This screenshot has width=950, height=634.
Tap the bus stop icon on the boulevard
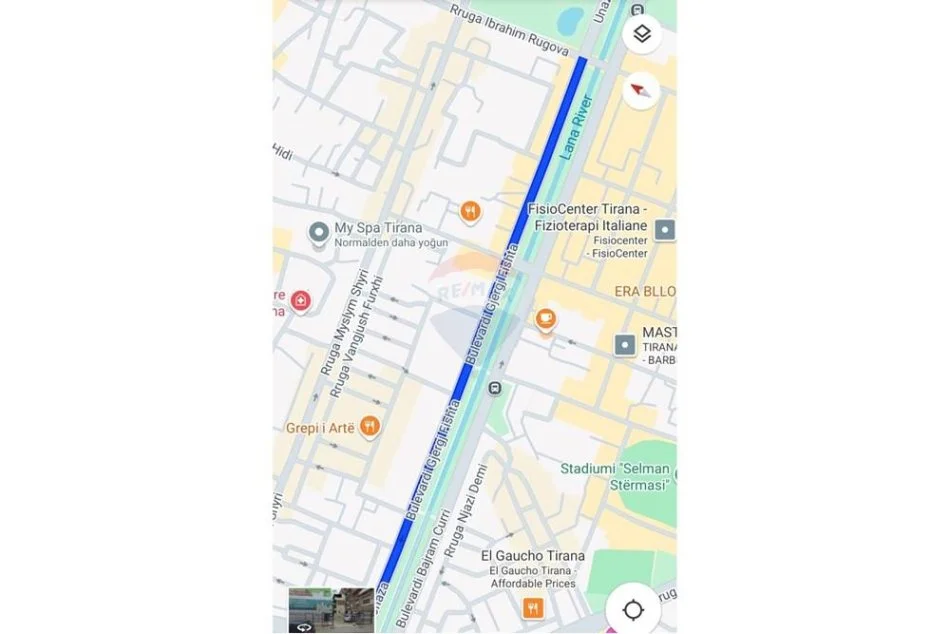(x=494, y=388)
